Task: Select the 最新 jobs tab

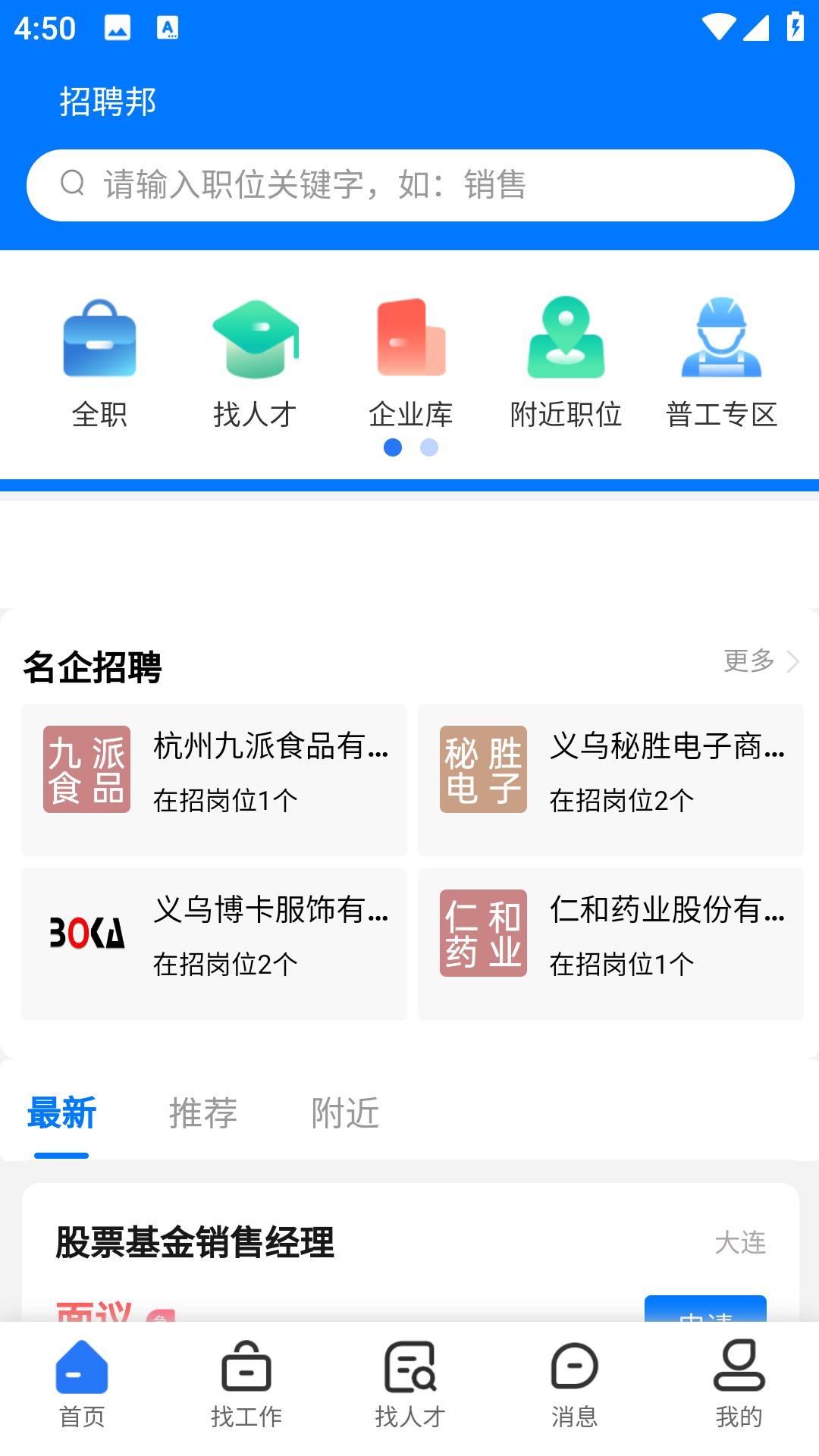Action: coord(61,1113)
